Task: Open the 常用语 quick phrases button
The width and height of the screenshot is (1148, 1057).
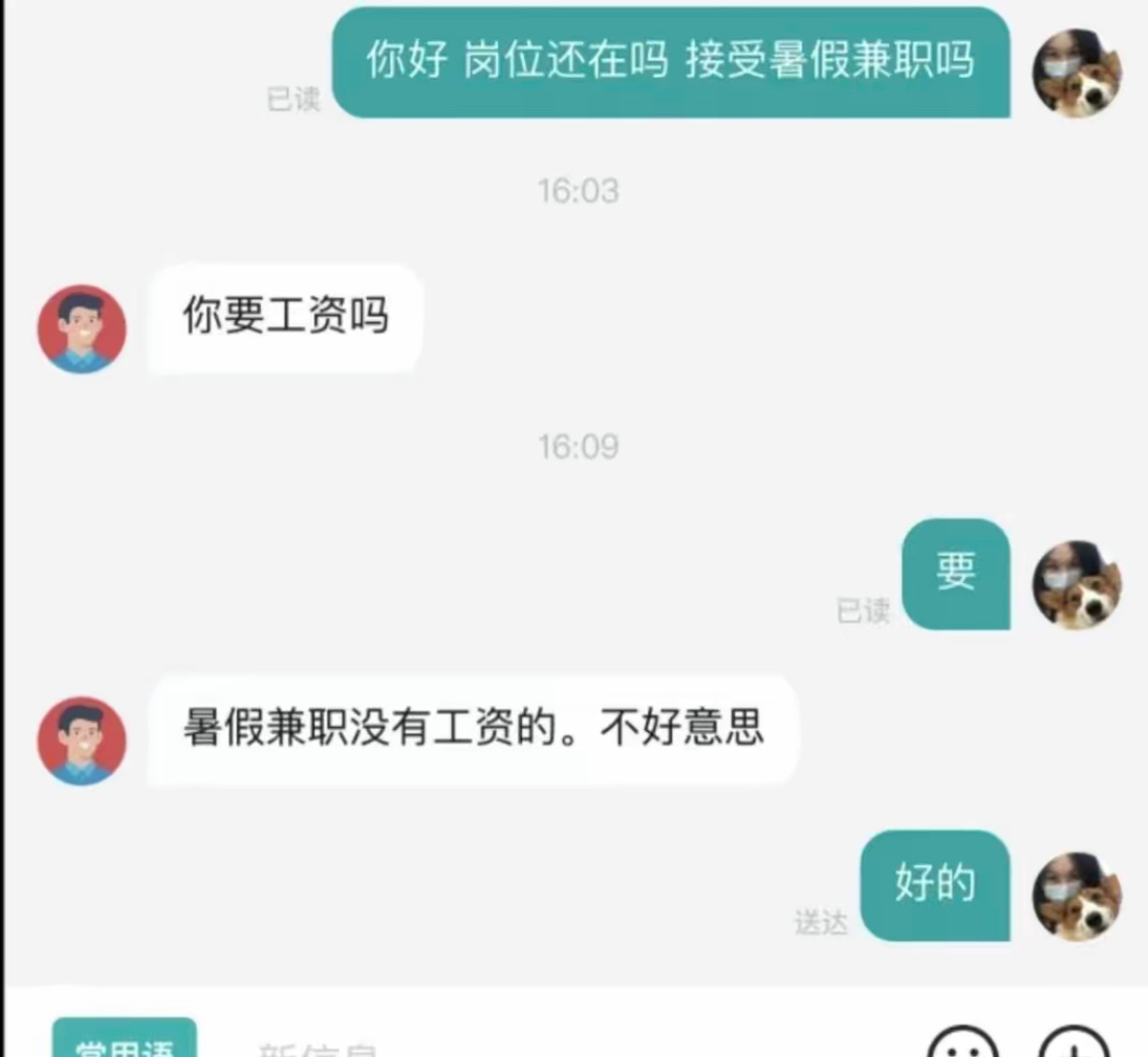Action: coord(125,1040)
